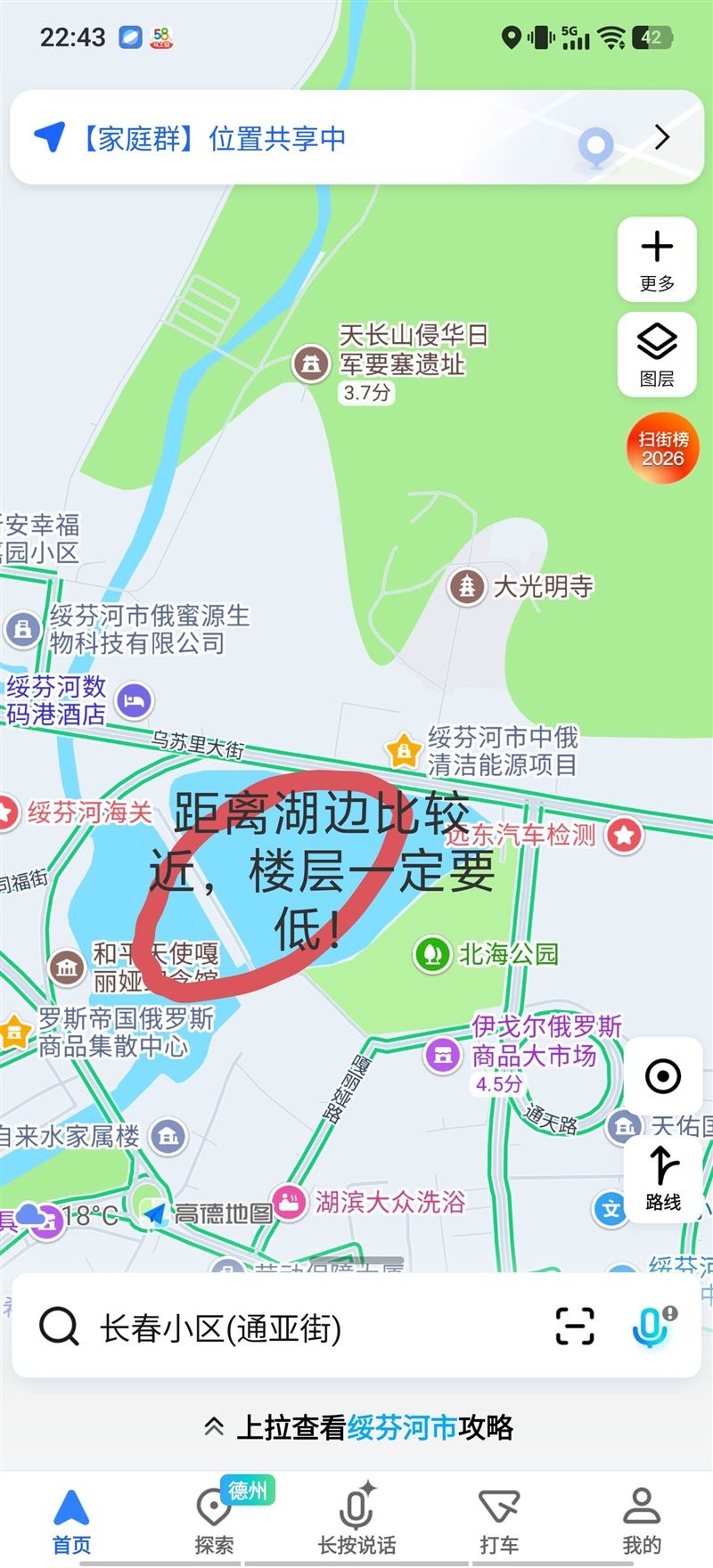Image resolution: width=713 pixels, height=1568 pixels.
Task: Select the 大光明寺 map marker
Action: (466, 586)
